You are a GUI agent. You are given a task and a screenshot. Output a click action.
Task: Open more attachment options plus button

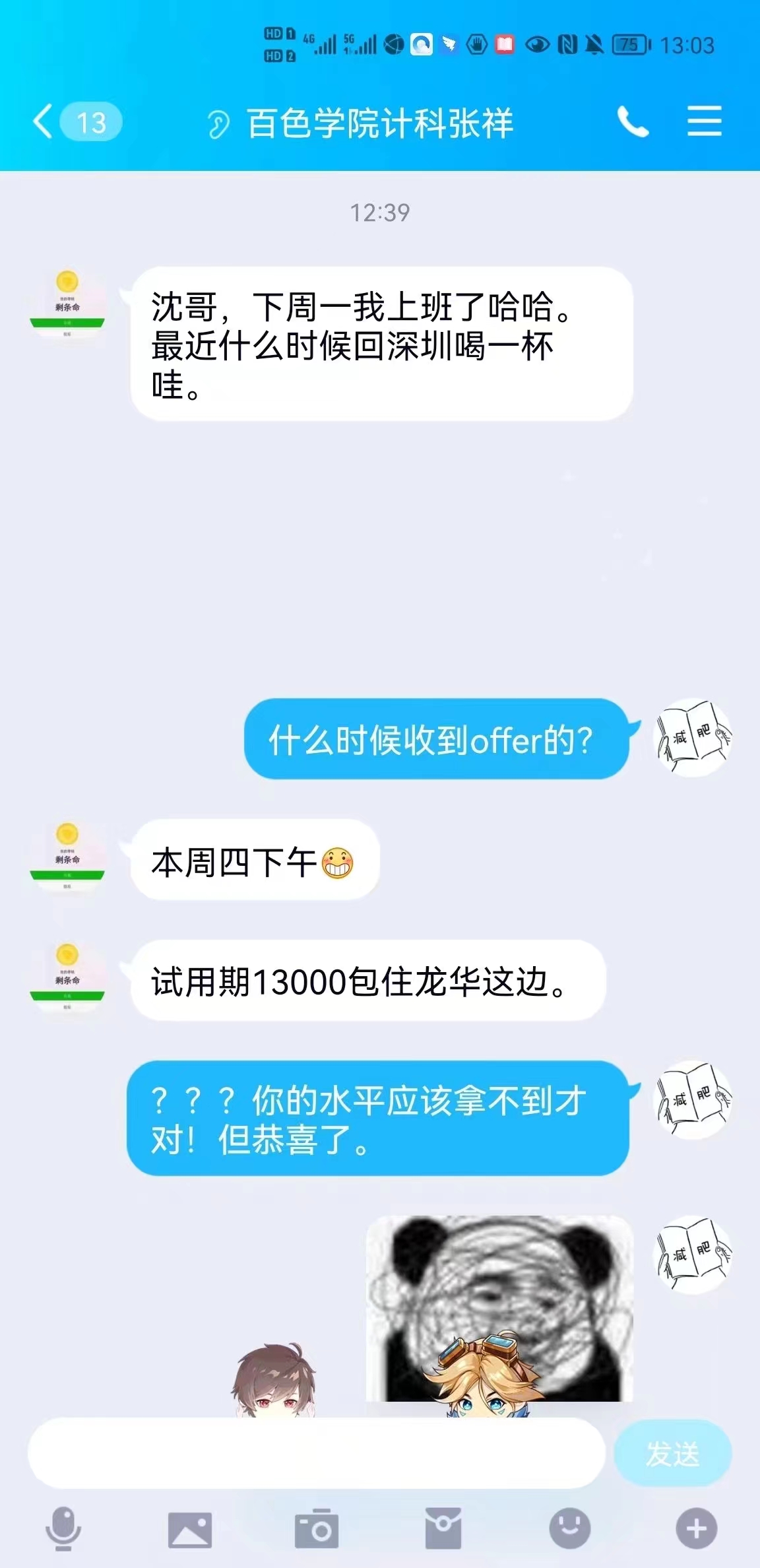pos(696,1528)
